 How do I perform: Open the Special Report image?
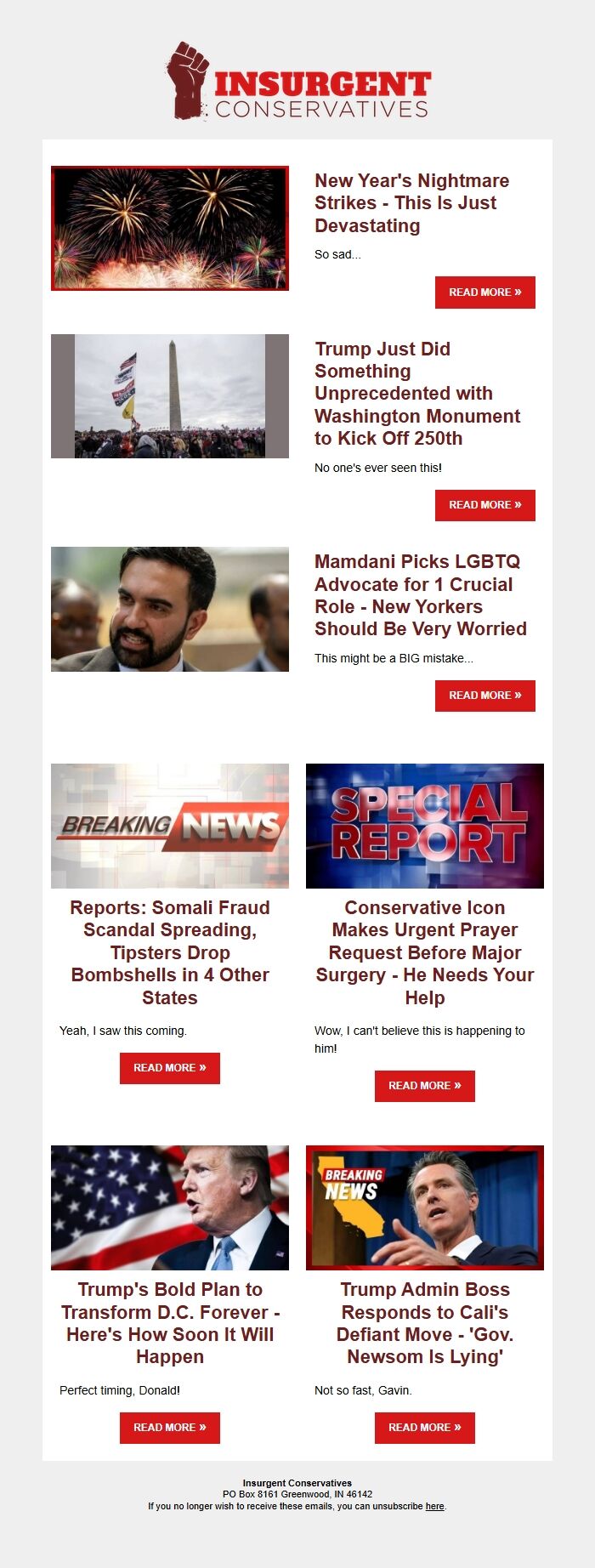tap(425, 826)
